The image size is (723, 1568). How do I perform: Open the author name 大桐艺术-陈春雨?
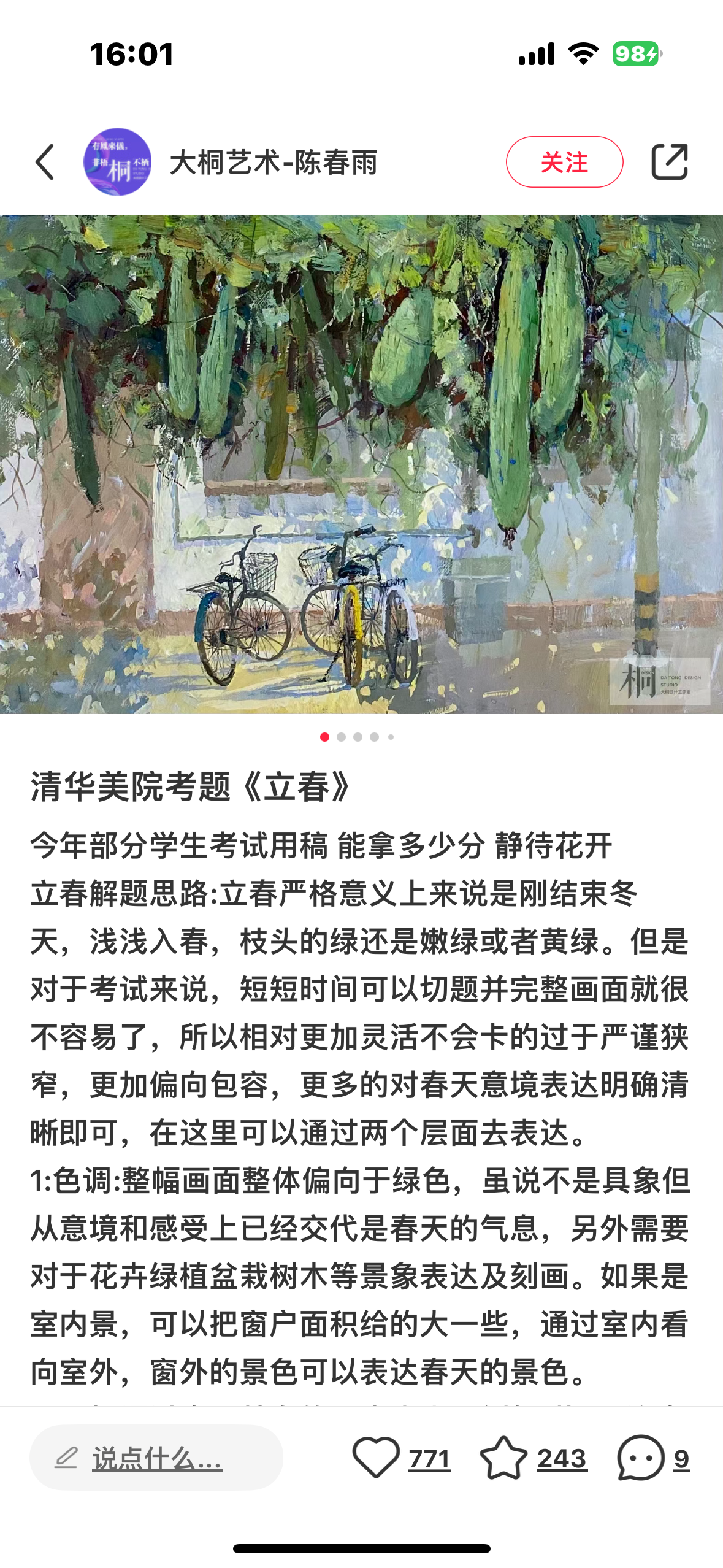coord(274,163)
